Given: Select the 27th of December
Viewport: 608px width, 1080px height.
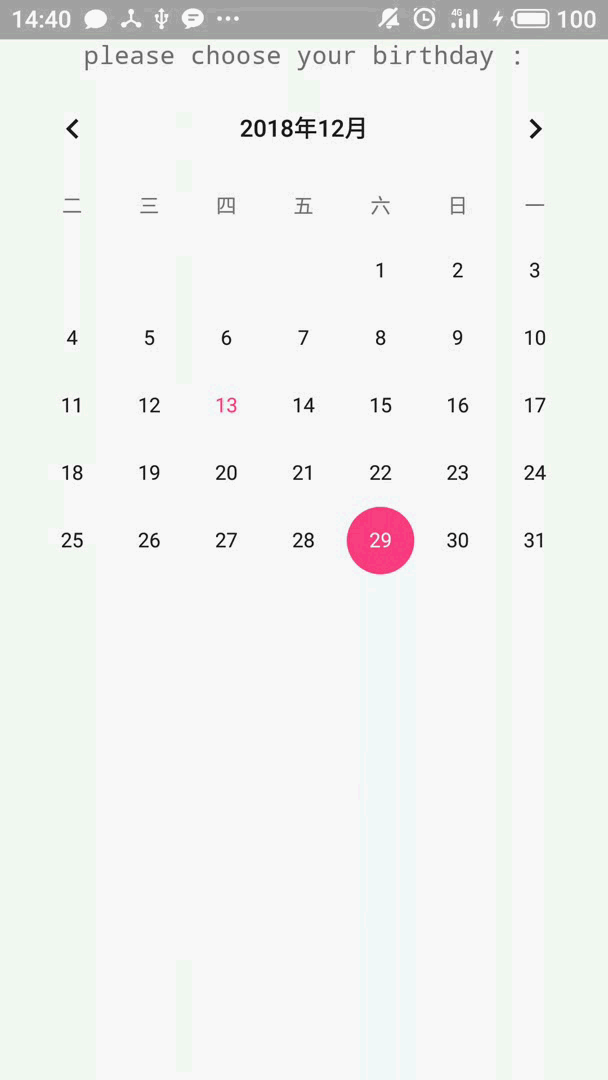Looking at the screenshot, I should pyautogui.click(x=226, y=540).
